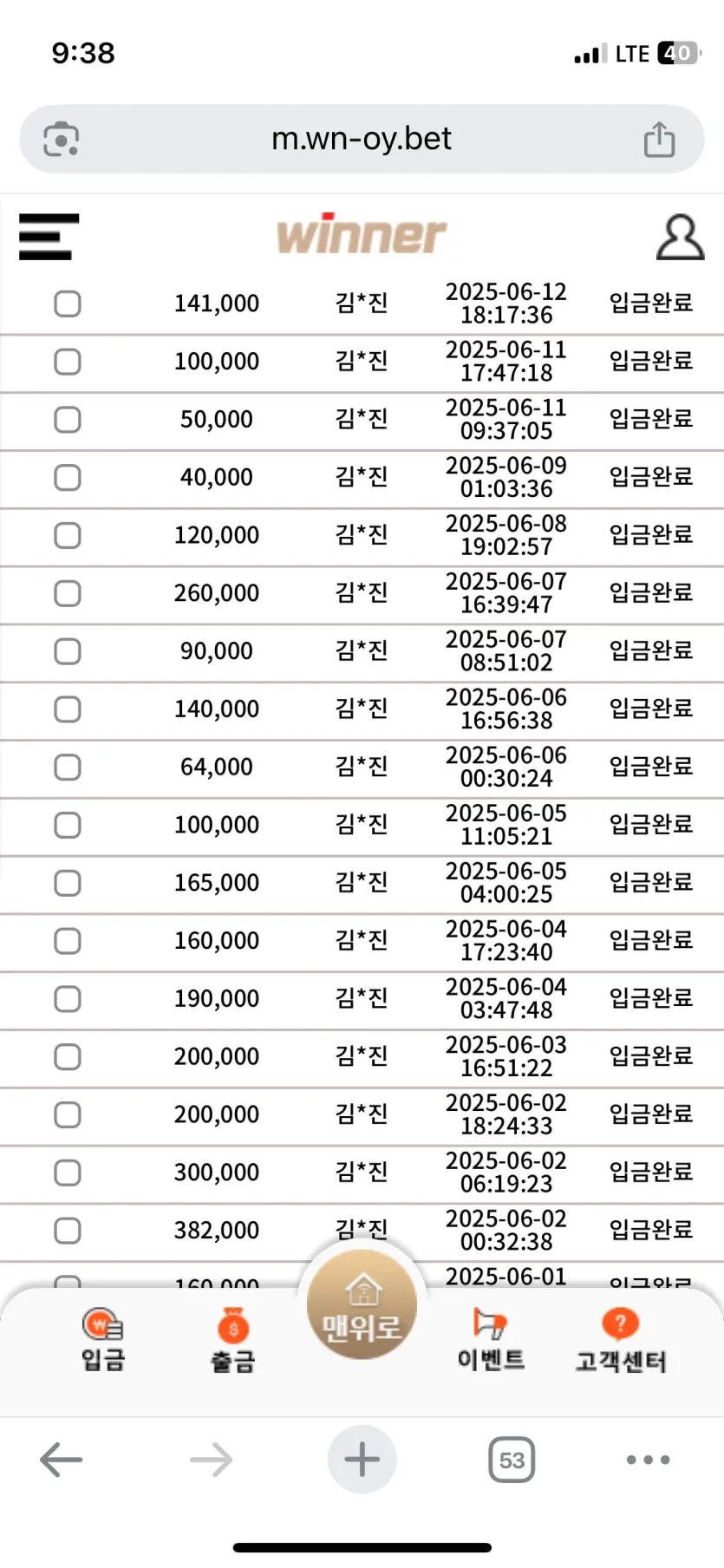Open the user profile icon
The height and width of the screenshot is (1568, 724).
(680, 237)
